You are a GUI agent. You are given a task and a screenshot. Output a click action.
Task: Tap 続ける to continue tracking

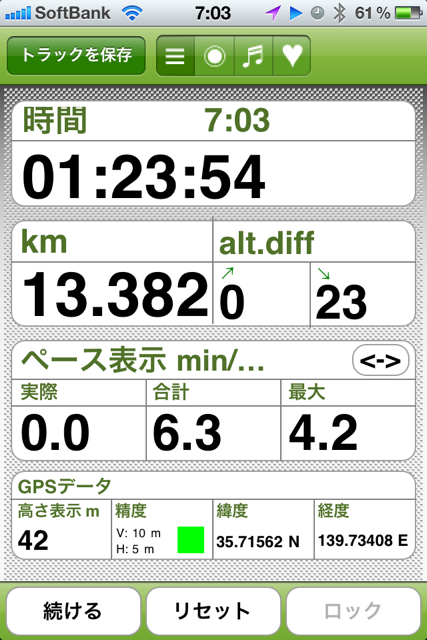click(73, 611)
